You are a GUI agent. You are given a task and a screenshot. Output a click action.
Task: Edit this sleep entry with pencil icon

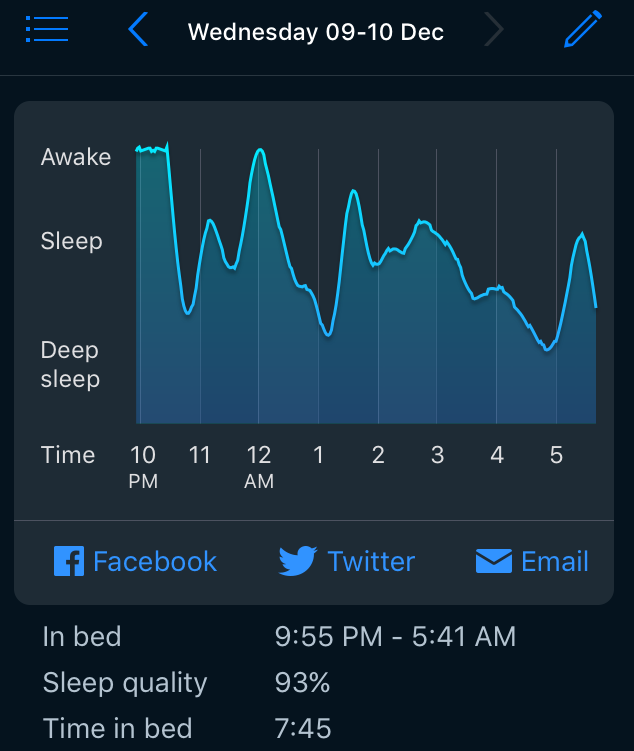tap(583, 30)
